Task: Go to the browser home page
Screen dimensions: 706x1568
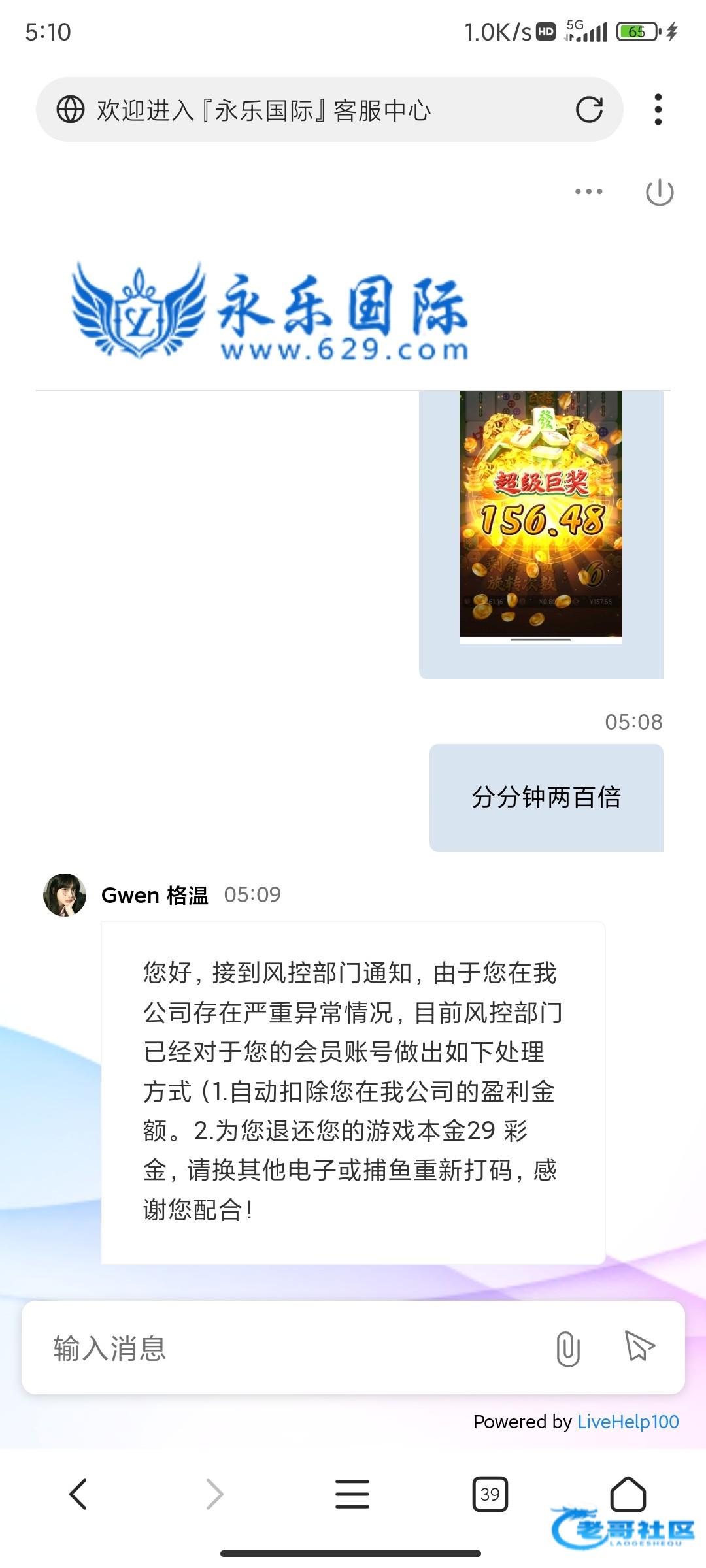Action: click(x=628, y=1494)
